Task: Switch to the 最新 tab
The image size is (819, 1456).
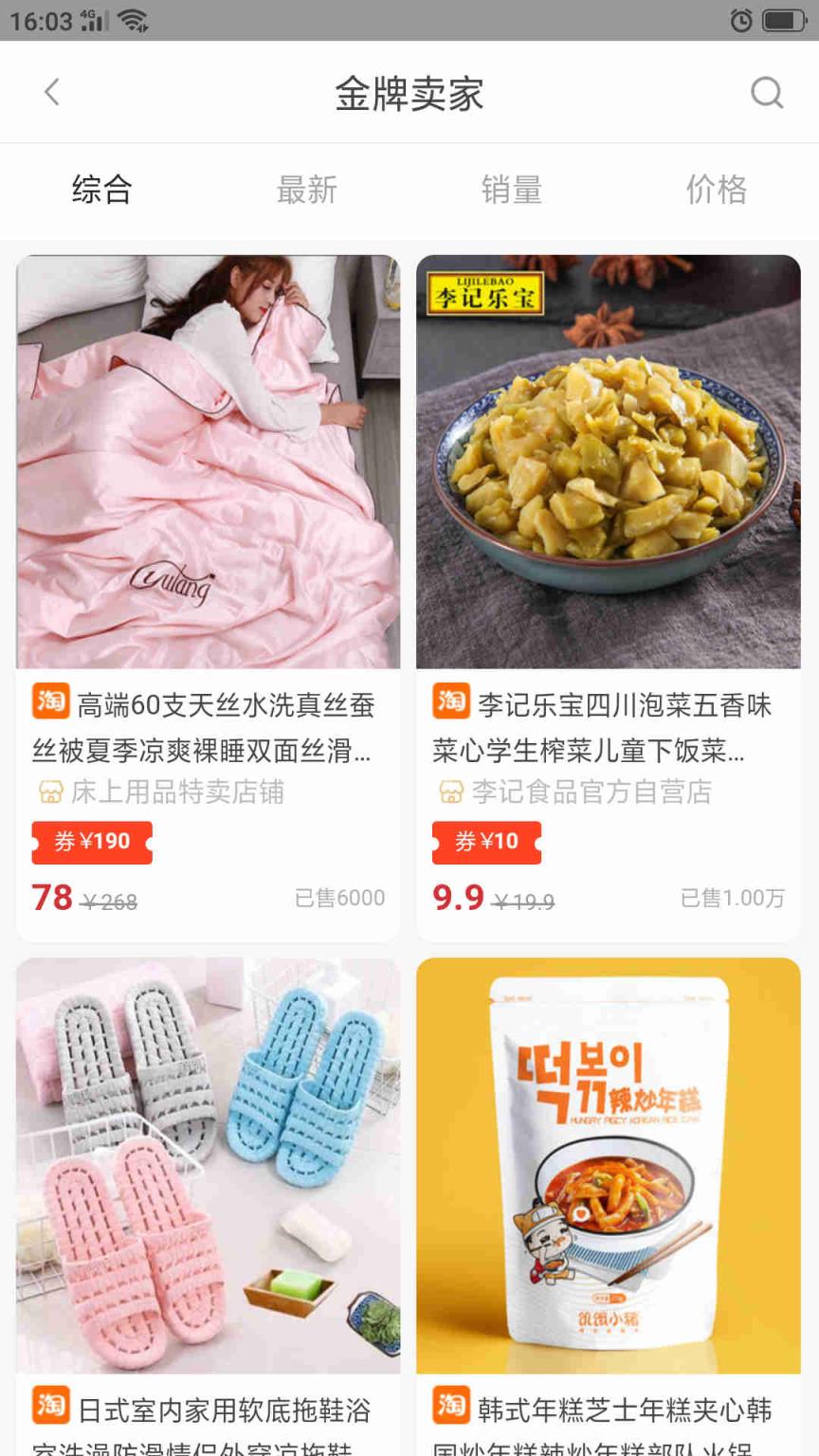Action: click(307, 190)
